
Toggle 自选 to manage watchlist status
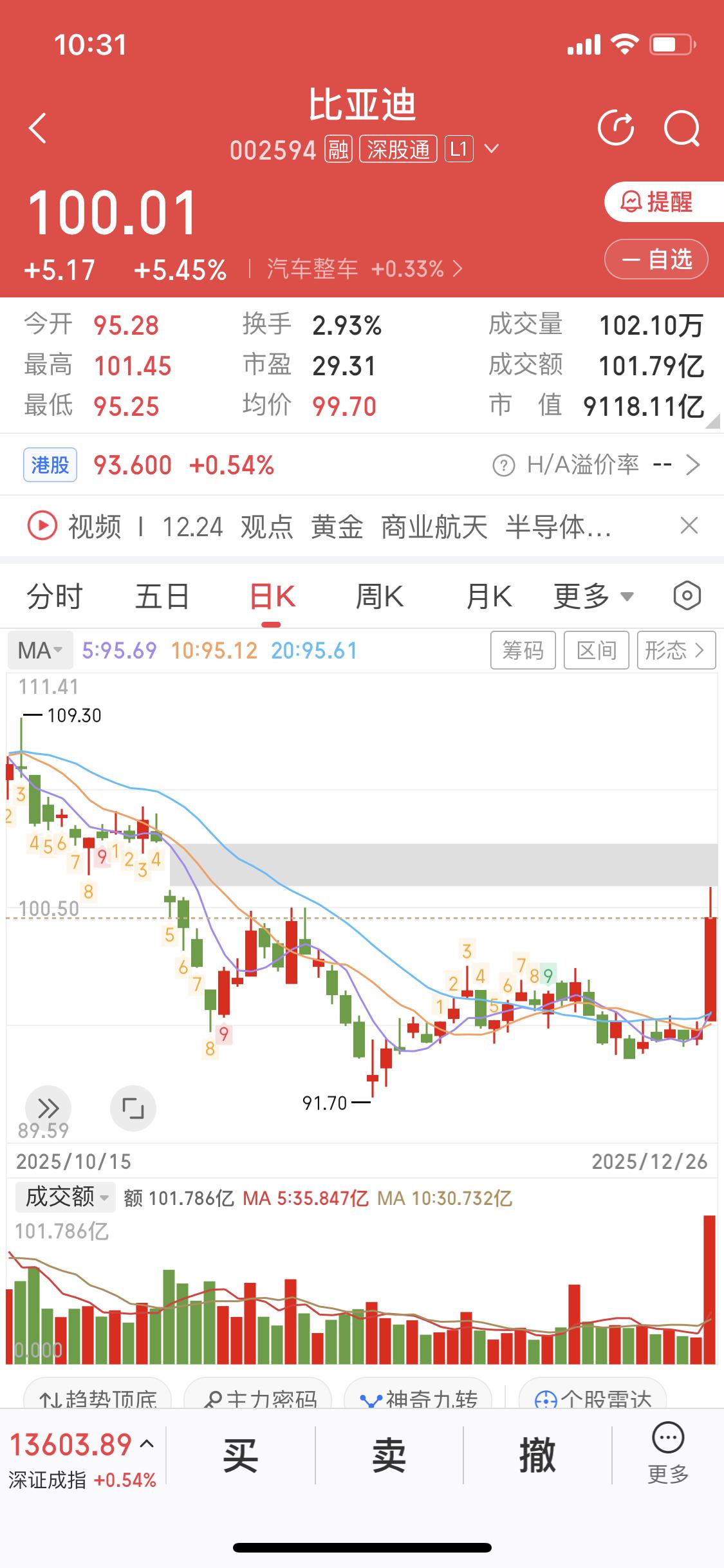(x=656, y=259)
